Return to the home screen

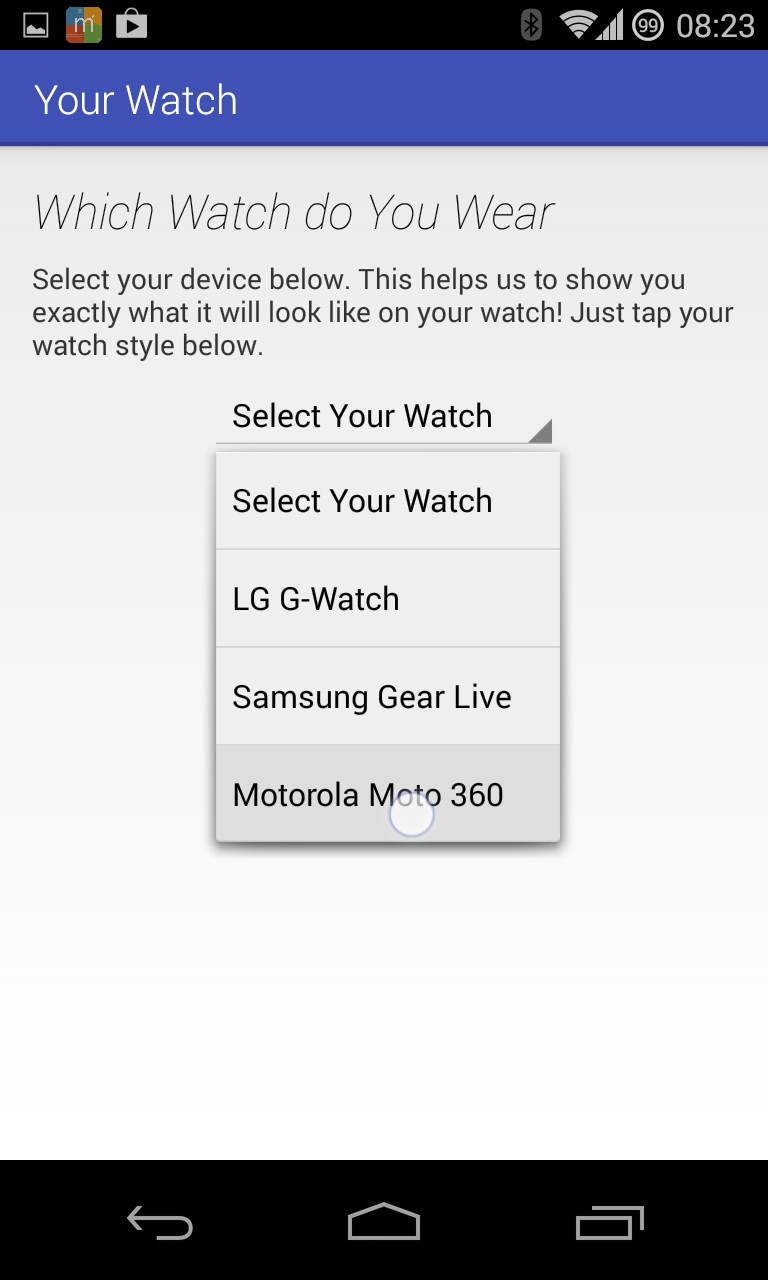(384, 1222)
